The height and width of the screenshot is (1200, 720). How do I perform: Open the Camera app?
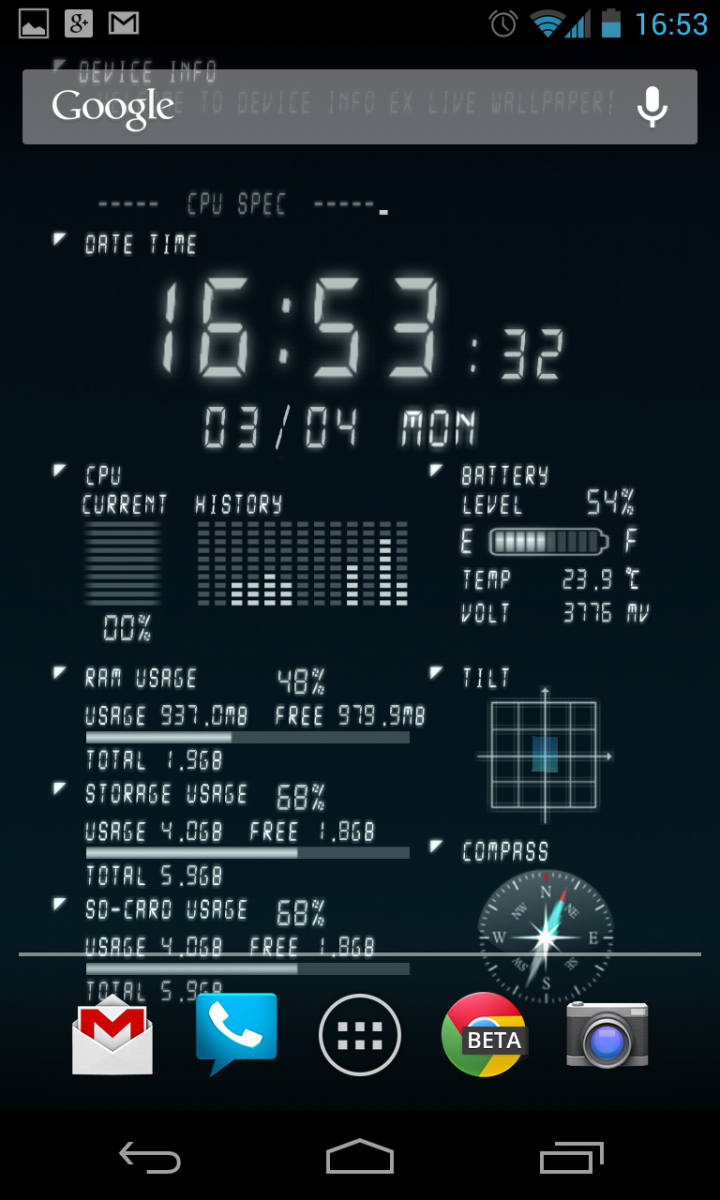point(608,1035)
